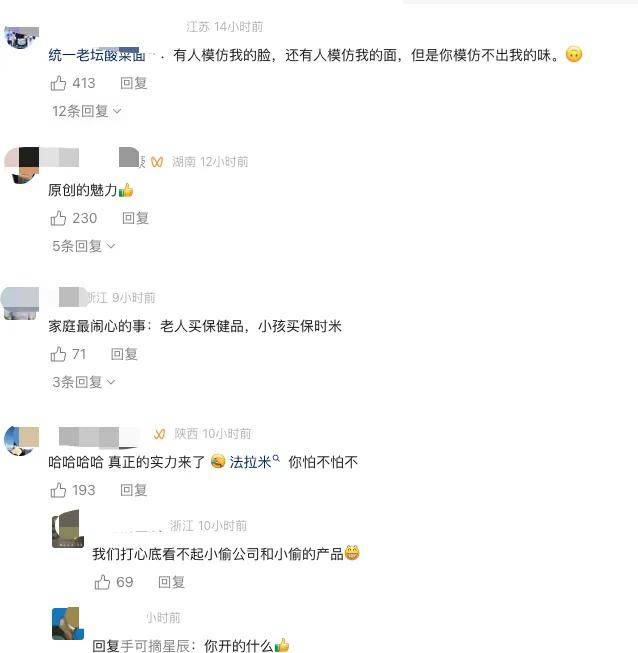Reply to the 原创的魅力 comment
Screen dimensions: 638x653
pyautogui.click(x=135, y=218)
